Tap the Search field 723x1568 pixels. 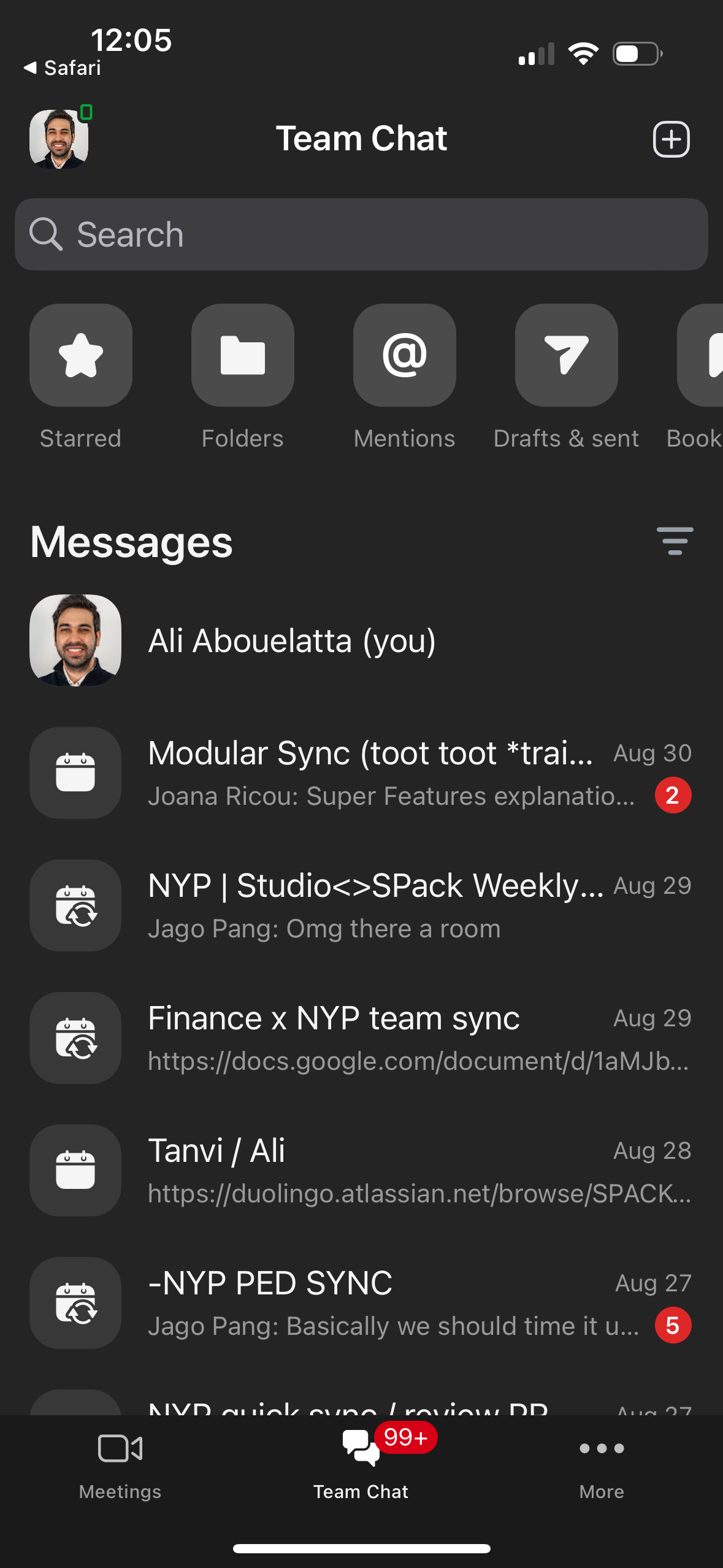click(x=361, y=234)
